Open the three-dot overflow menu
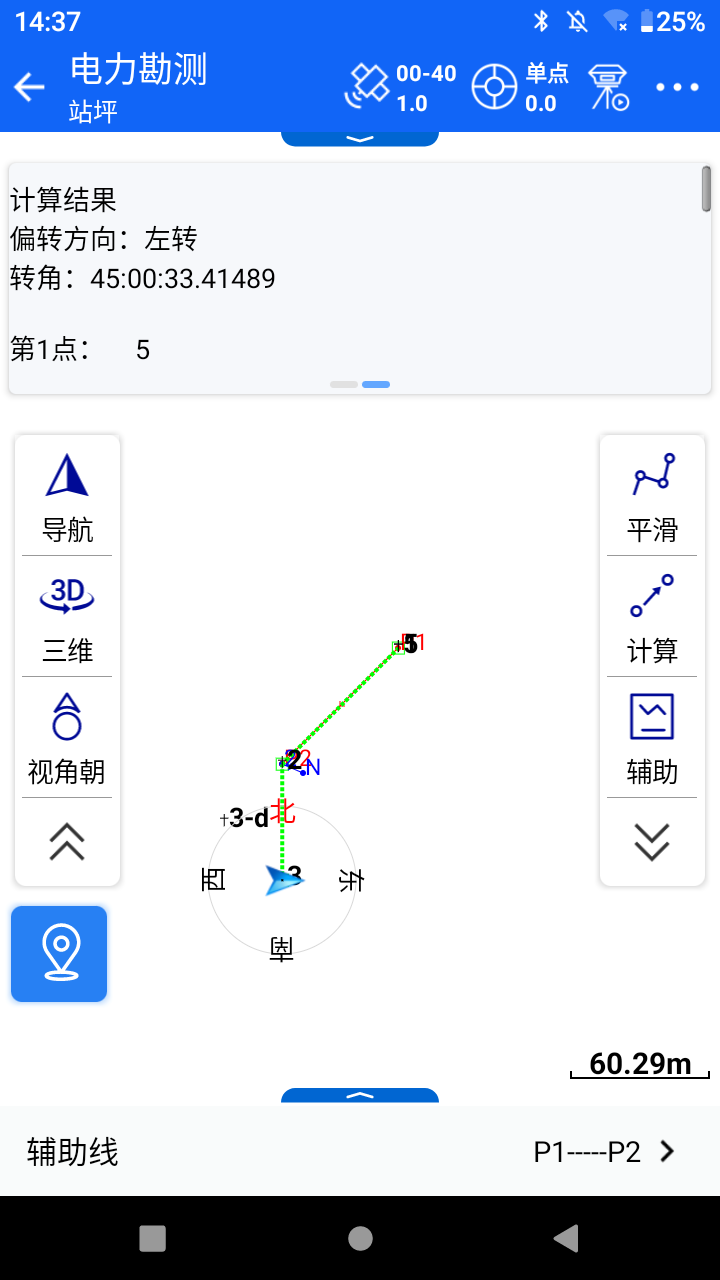Image resolution: width=720 pixels, height=1280 pixels. coord(677,88)
